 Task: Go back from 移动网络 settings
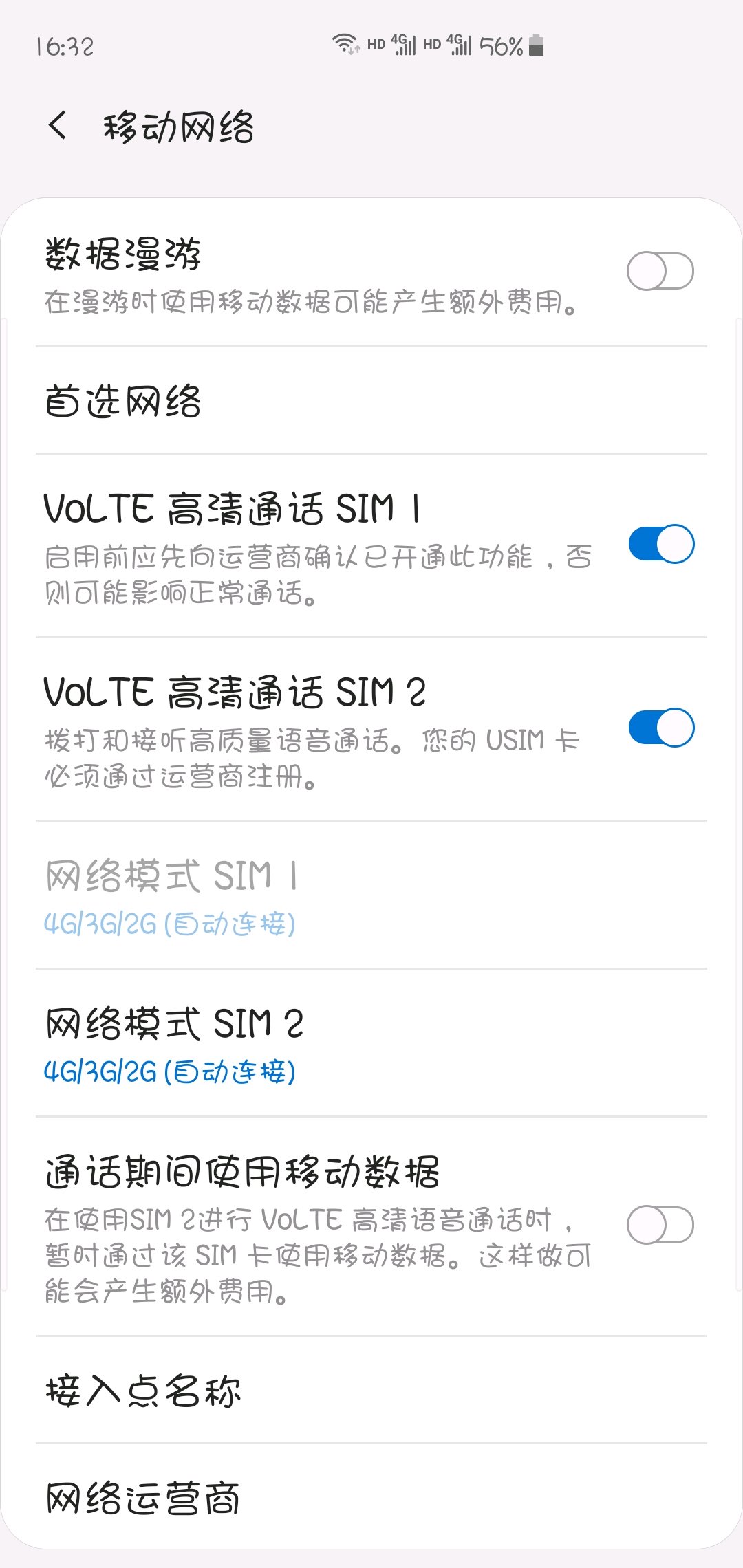[x=58, y=126]
